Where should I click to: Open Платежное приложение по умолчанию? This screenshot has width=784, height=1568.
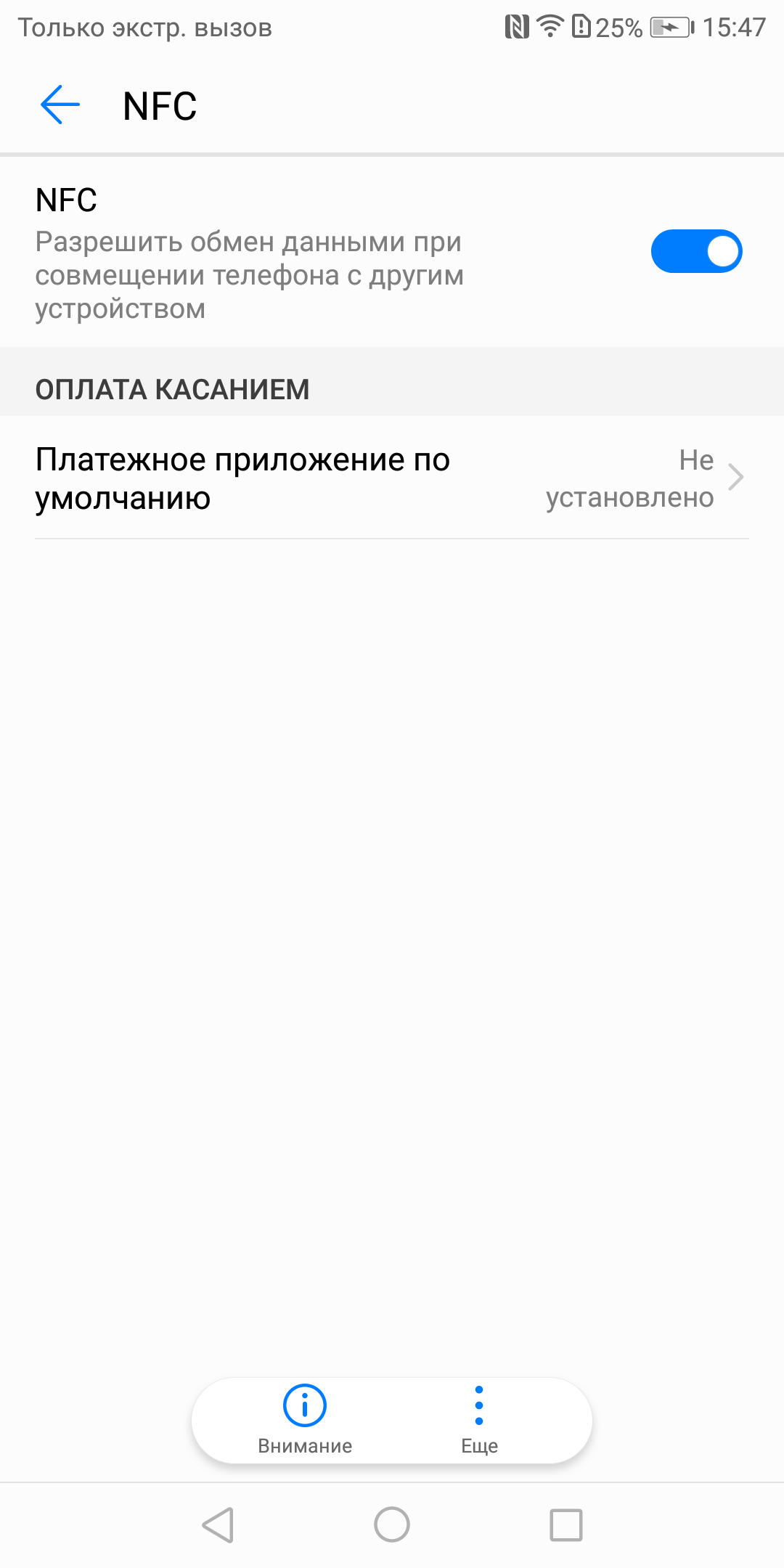392,478
